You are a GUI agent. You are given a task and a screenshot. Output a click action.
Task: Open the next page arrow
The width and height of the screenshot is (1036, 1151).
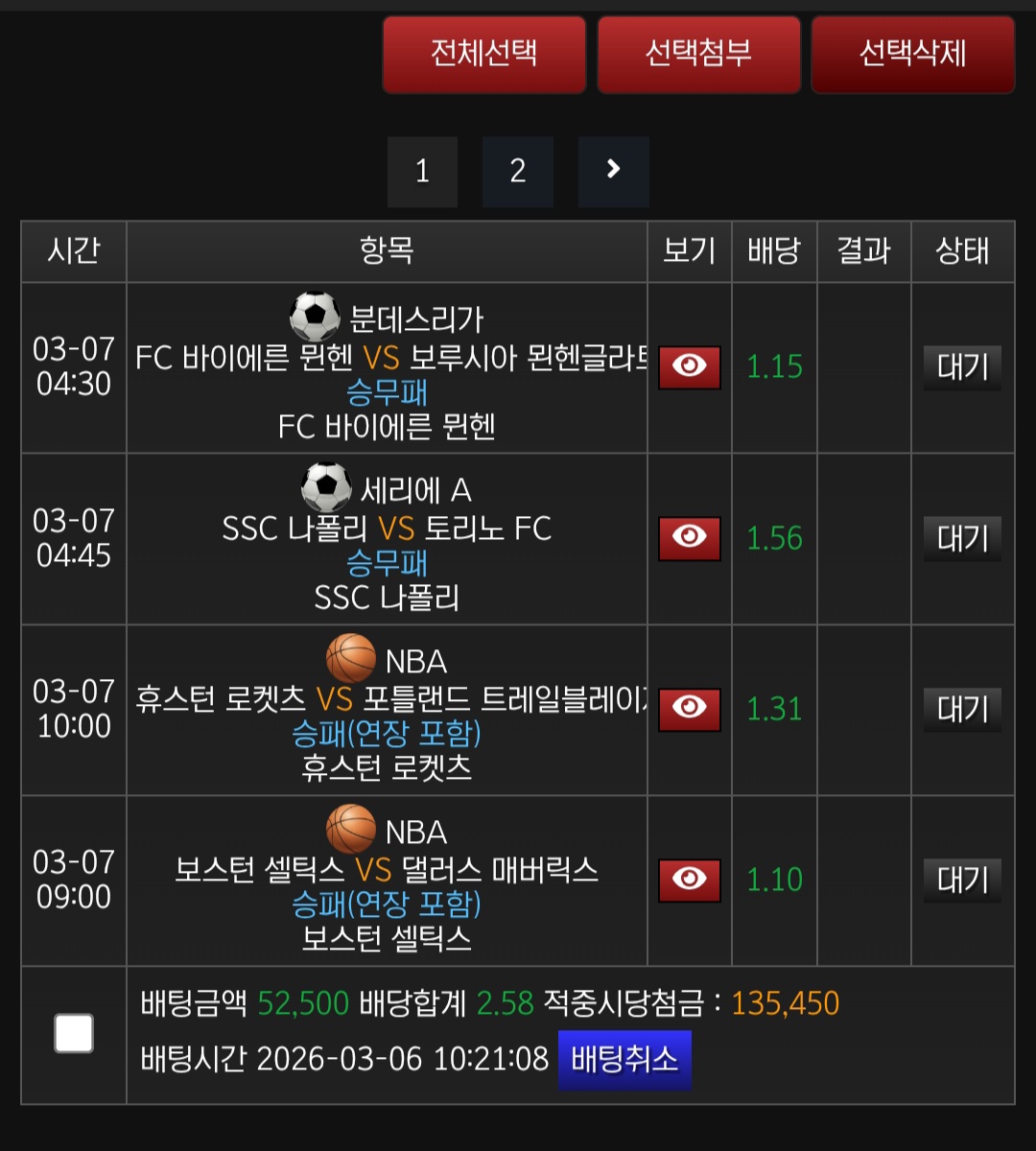click(614, 172)
